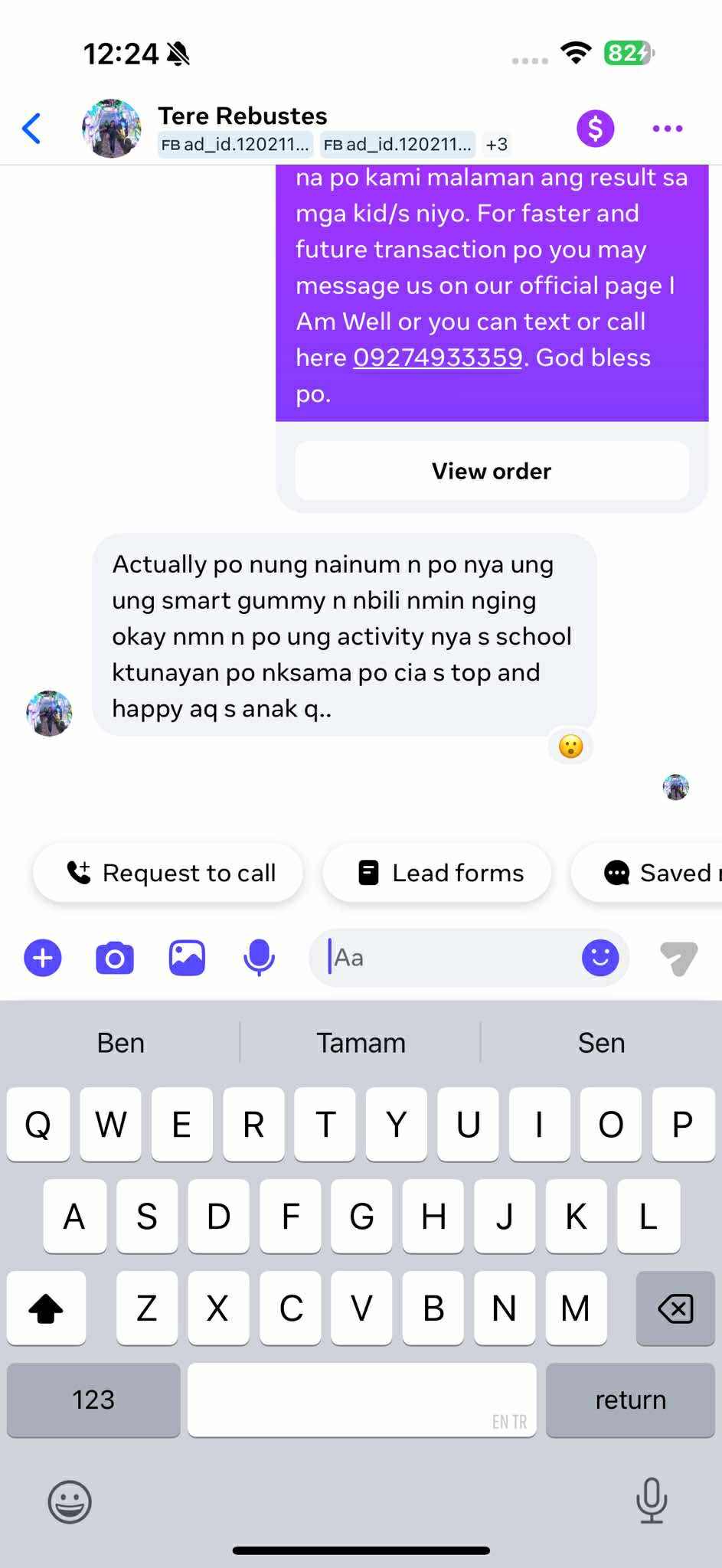Open the photo gallery picker
Image resolution: width=722 pixels, height=1568 pixels.
click(187, 958)
